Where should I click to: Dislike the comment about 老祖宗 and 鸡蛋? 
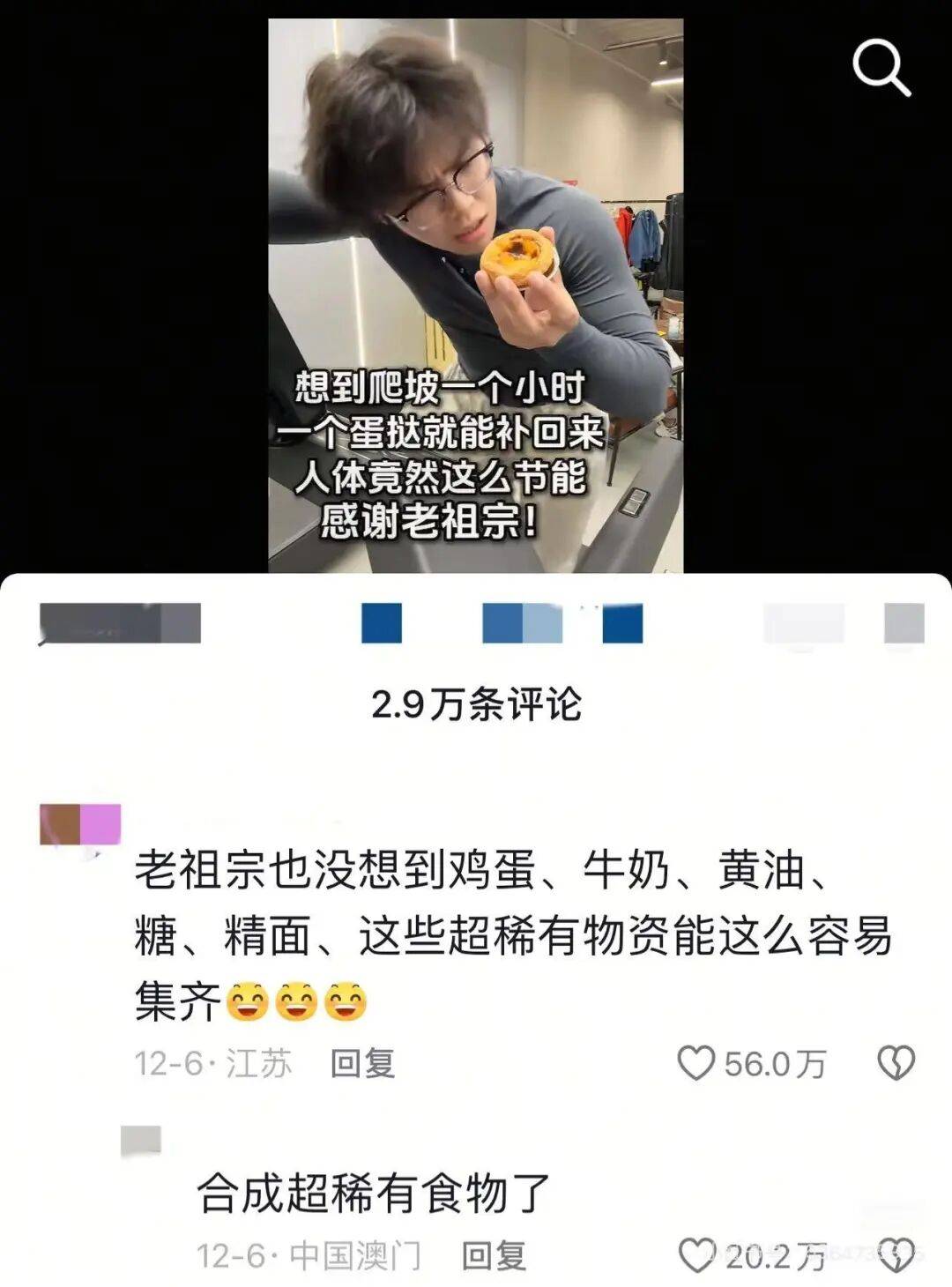(896, 1063)
